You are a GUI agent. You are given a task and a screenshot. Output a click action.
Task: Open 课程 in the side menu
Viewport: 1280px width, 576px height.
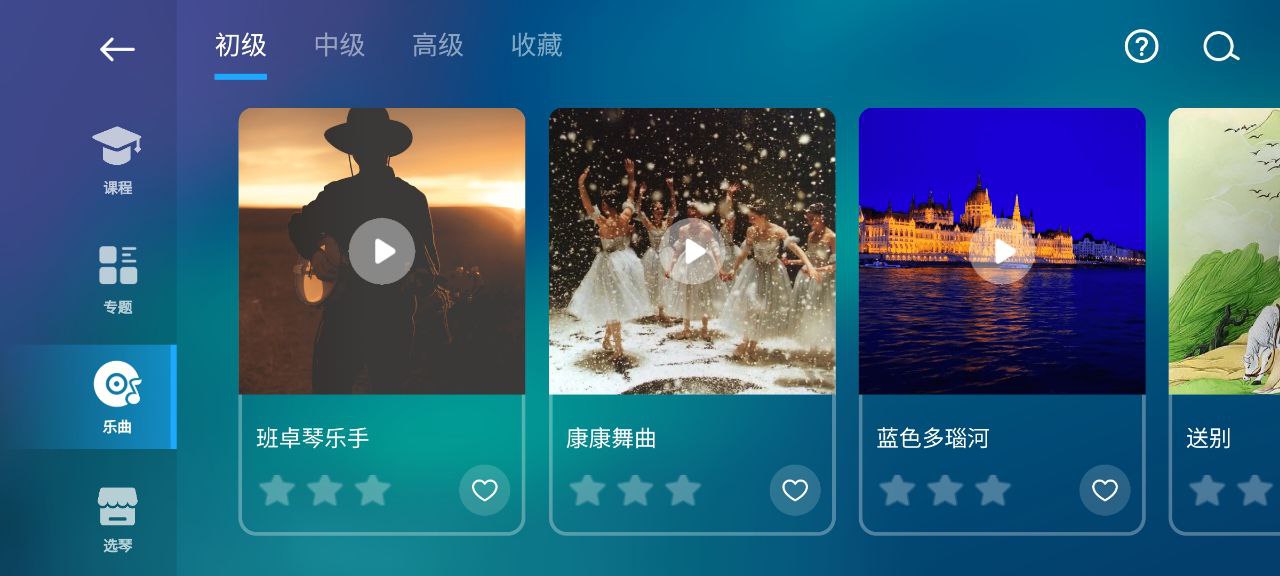click(x=117, y=160)
